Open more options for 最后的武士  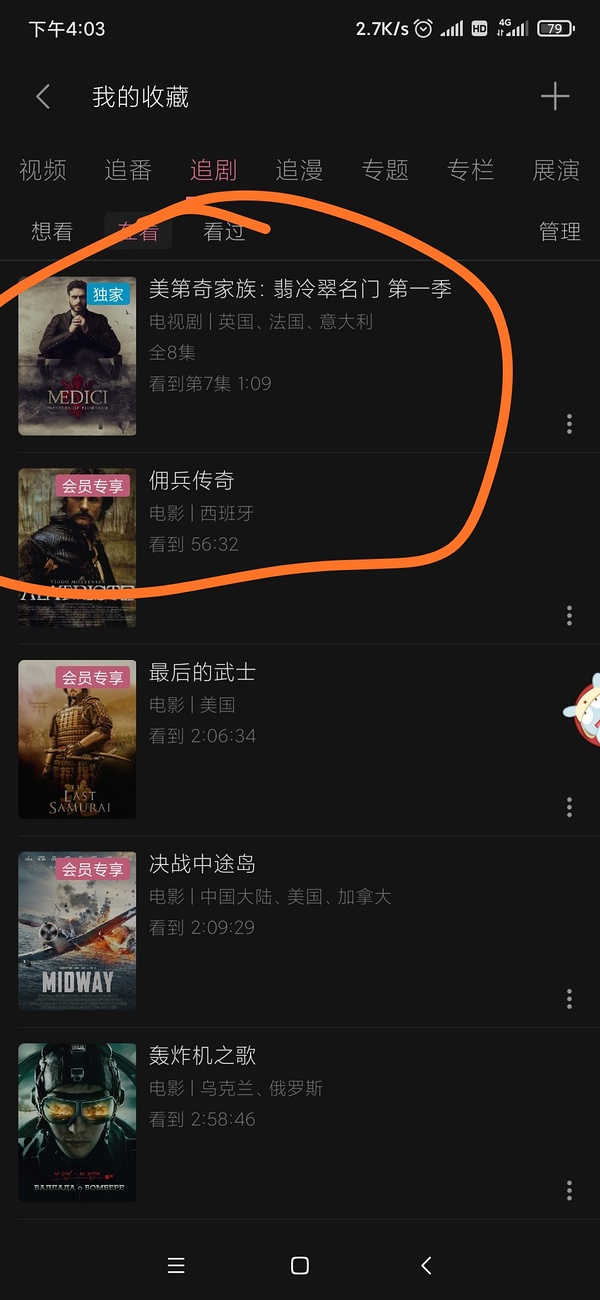[569, 807]
